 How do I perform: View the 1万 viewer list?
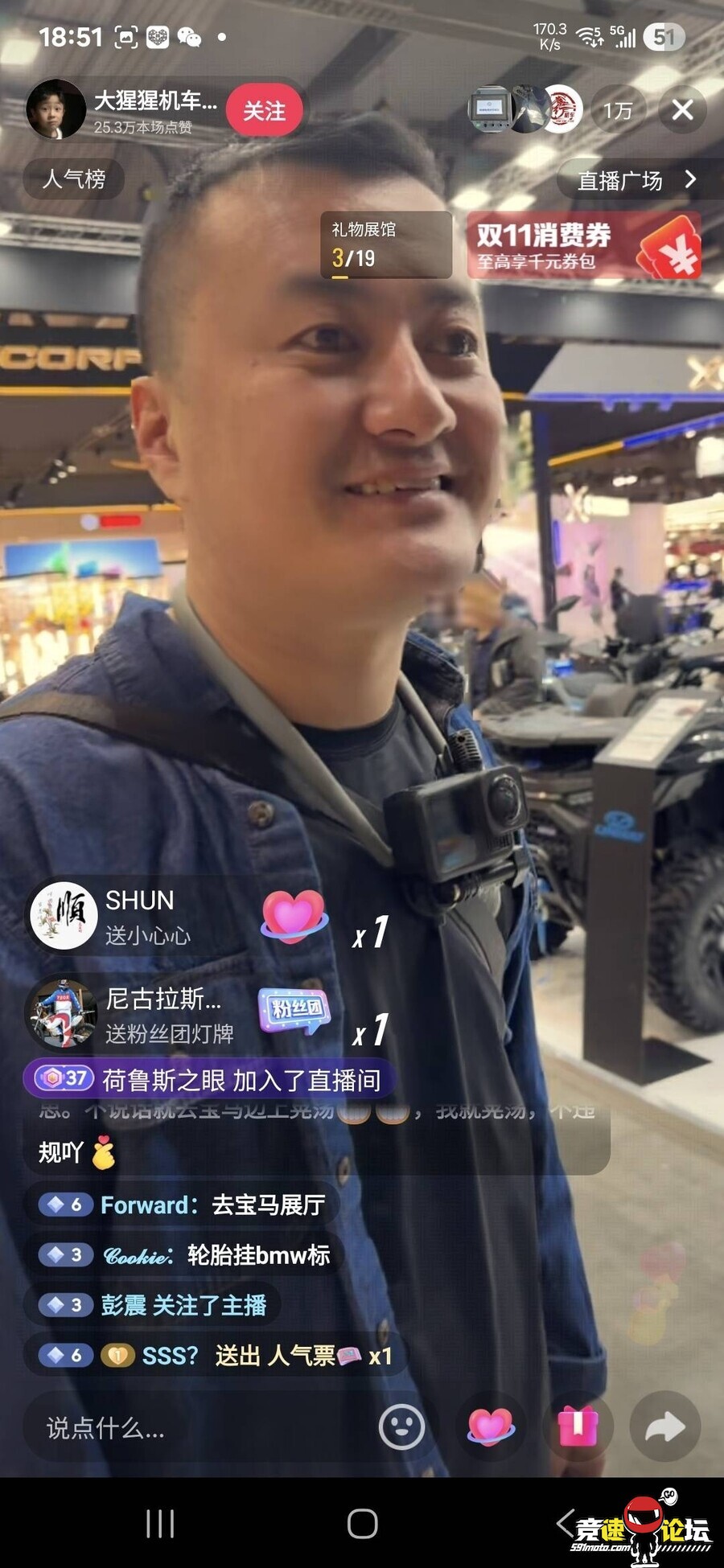[618, 110]
